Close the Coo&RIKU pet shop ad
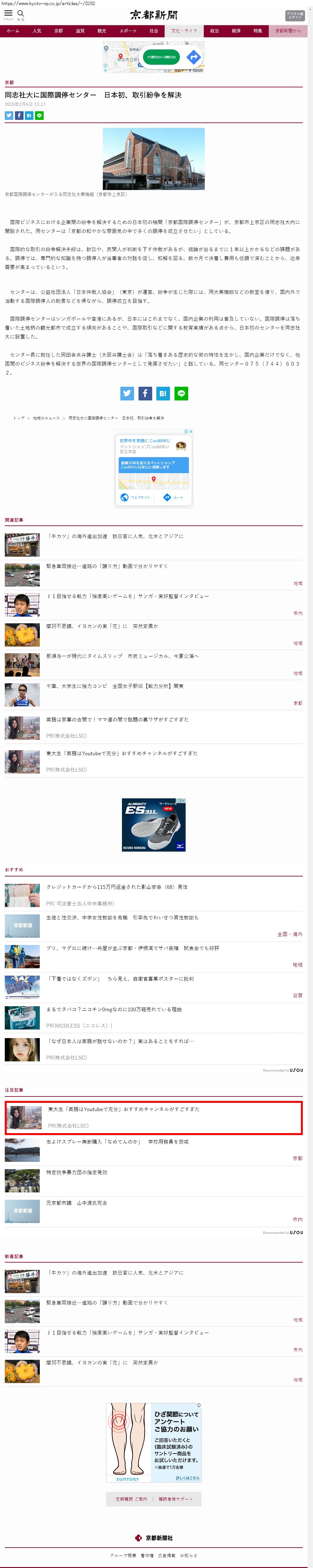This screenshot has height=1568, width=313. (191, 432)
